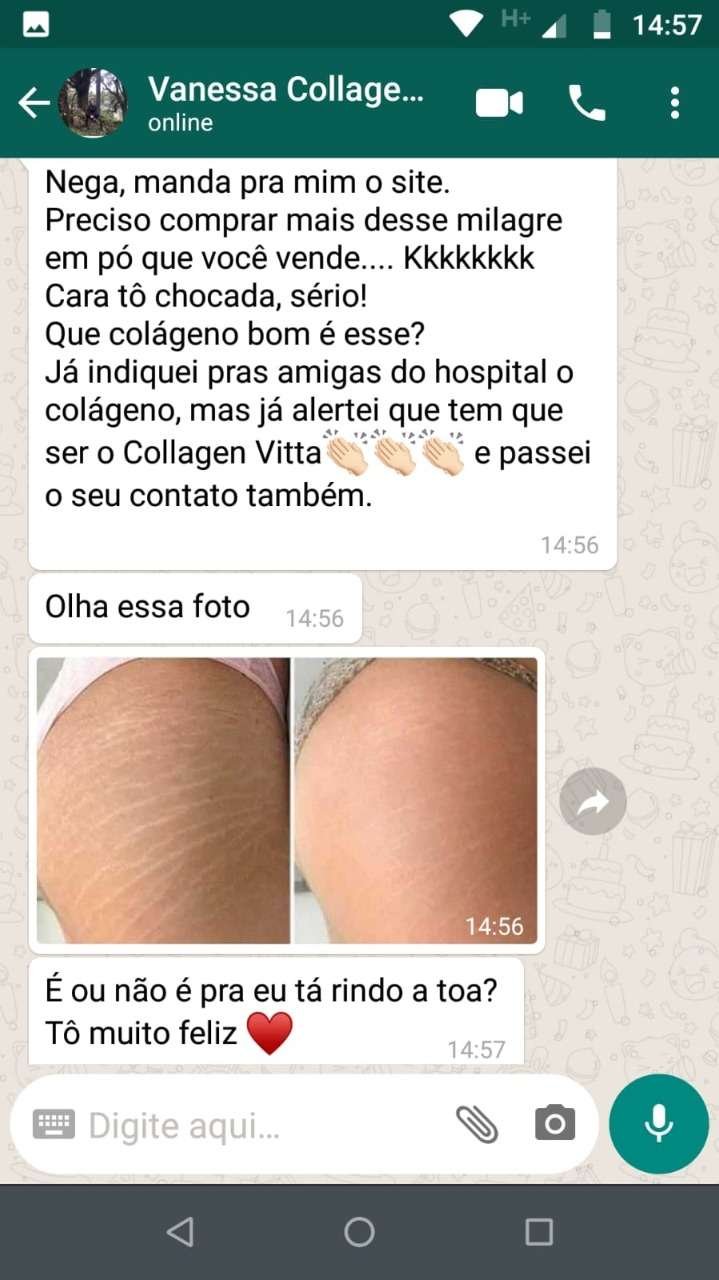View contact info for Vanessa Collage
This screenshot has width=719, height=1280.
coord(285,102)
